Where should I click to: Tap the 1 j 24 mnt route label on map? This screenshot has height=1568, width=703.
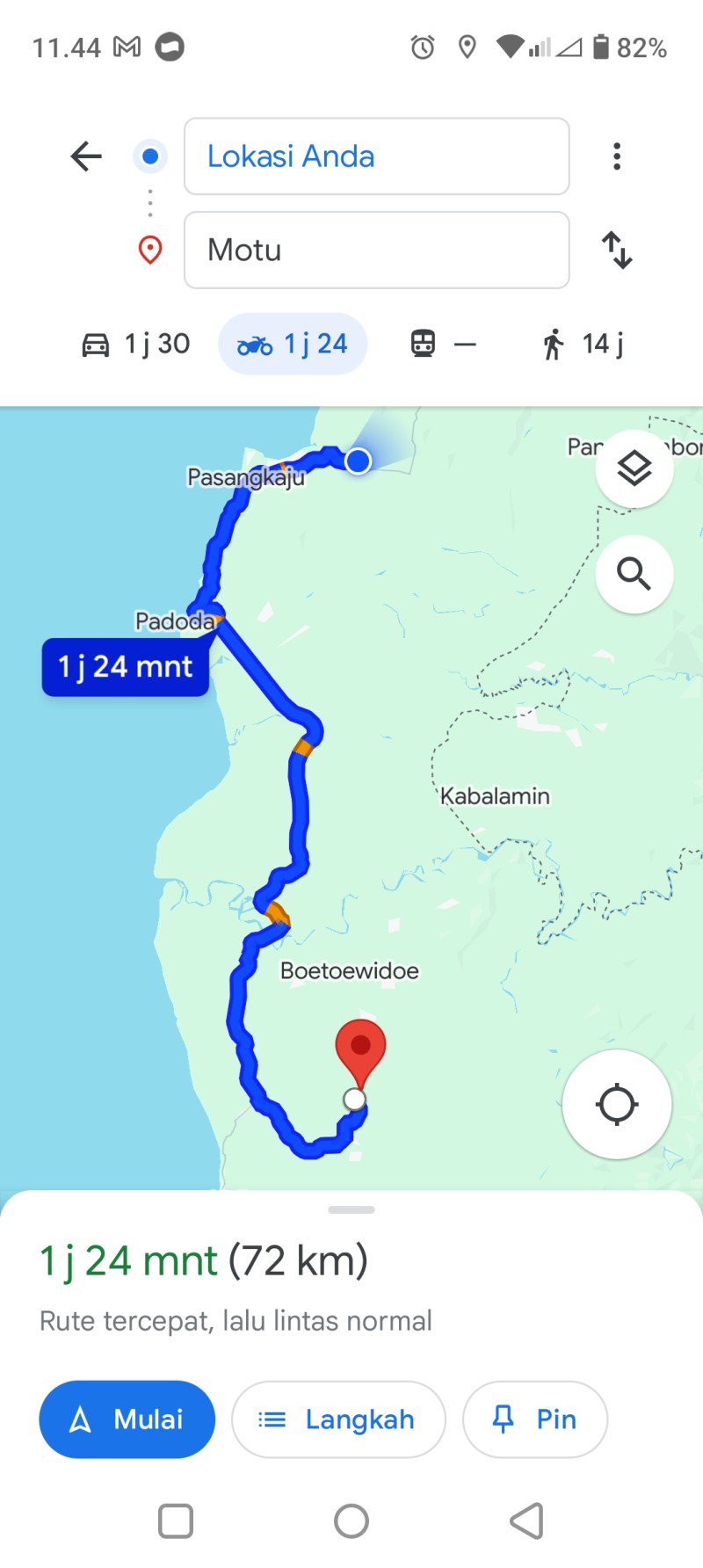pos(126,667)
